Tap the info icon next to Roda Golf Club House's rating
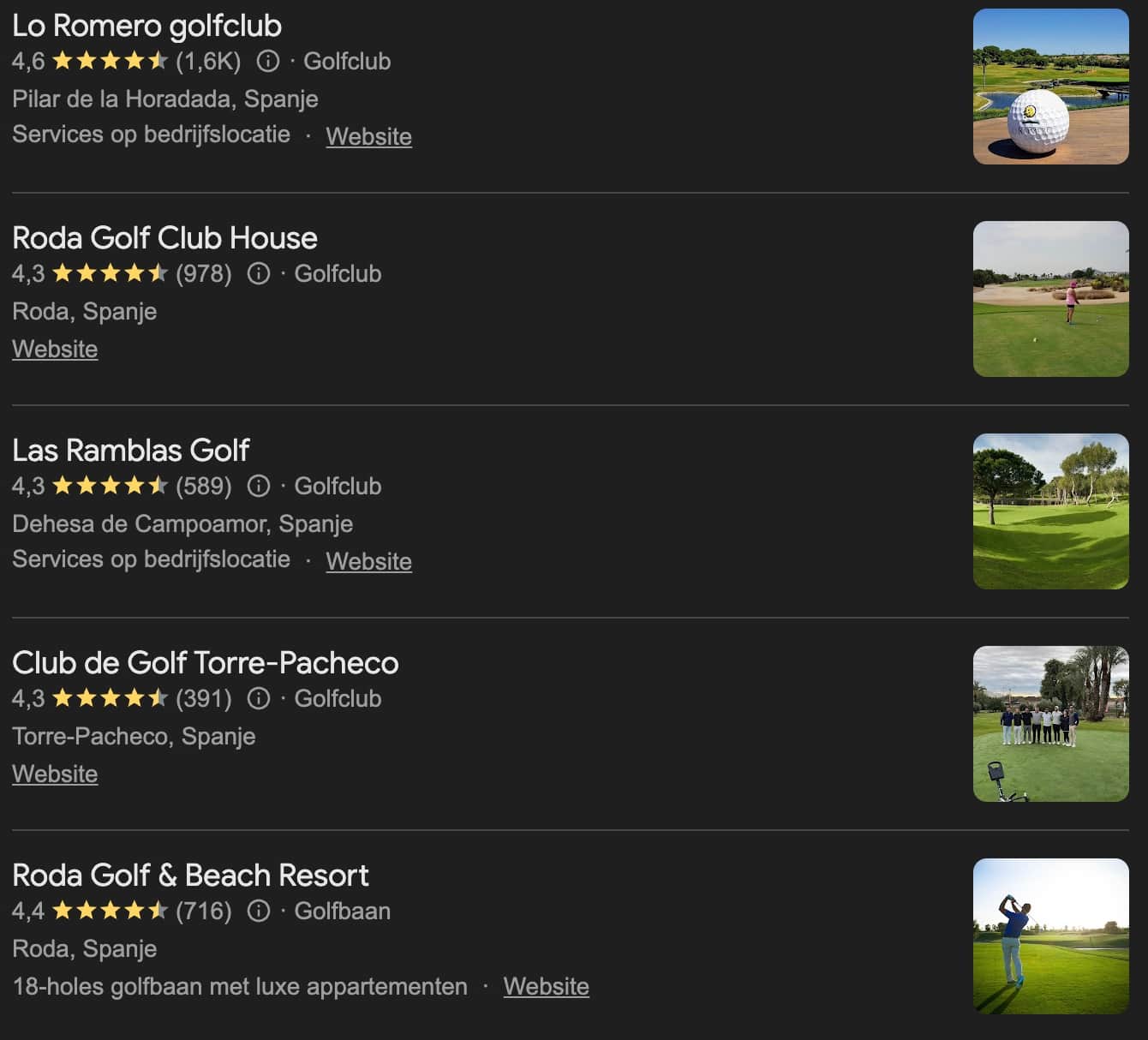 [259, 273]
